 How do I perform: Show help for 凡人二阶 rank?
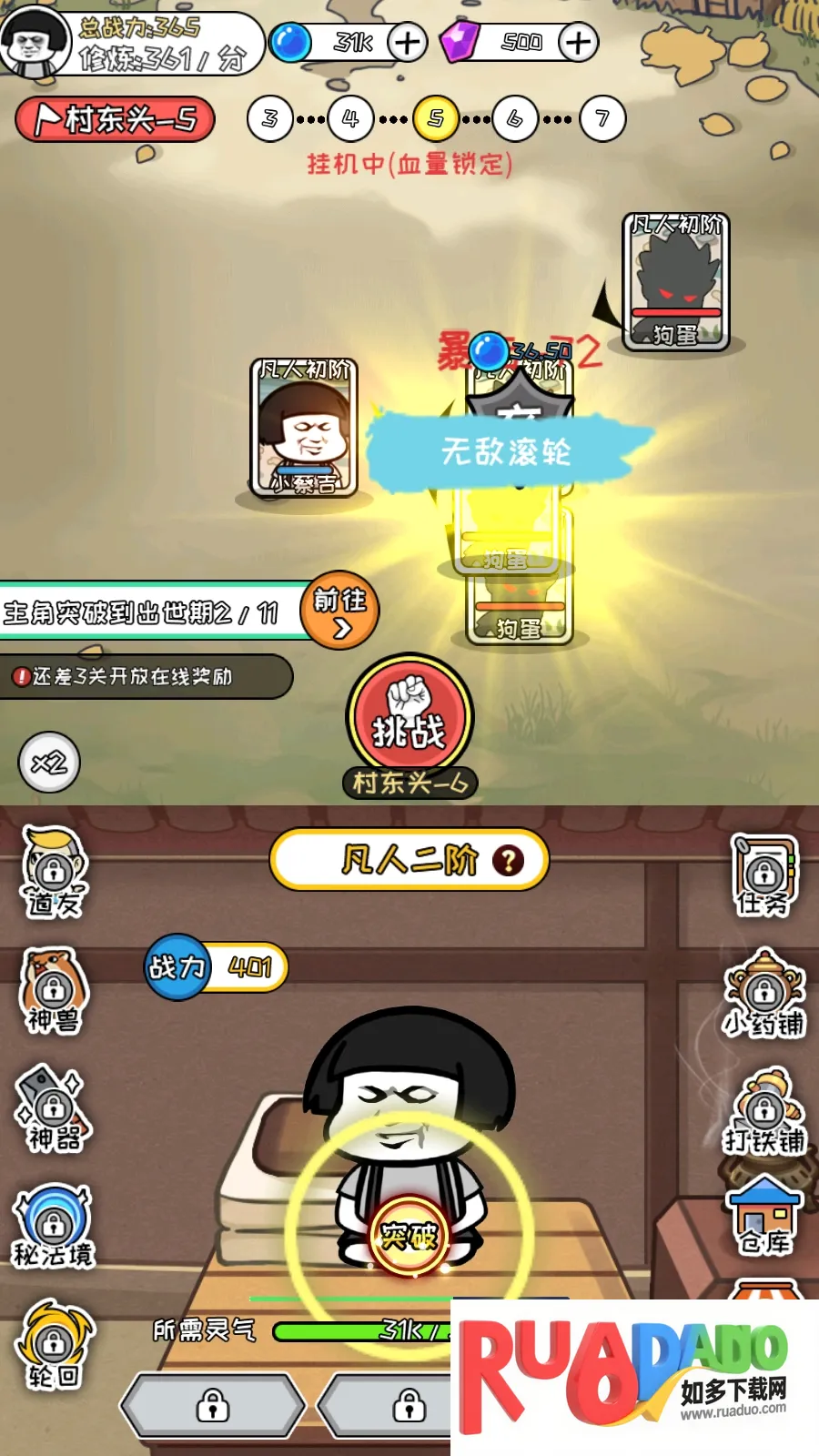(509, 860)
